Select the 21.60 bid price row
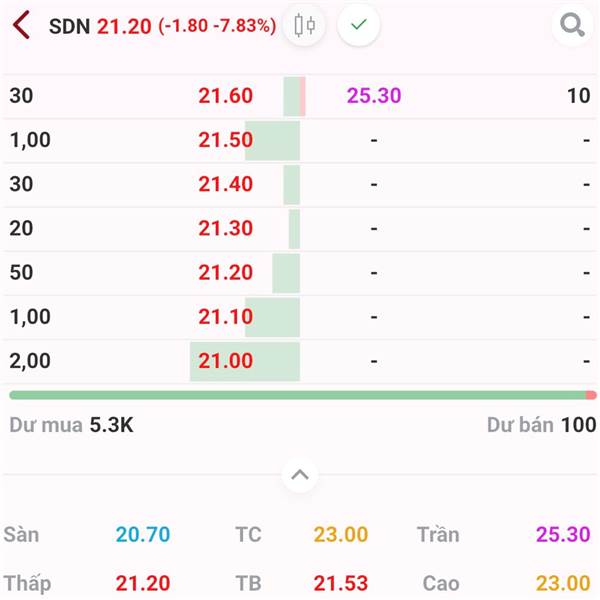The height and width of the screenshot is (600, 600). (226, 96)
